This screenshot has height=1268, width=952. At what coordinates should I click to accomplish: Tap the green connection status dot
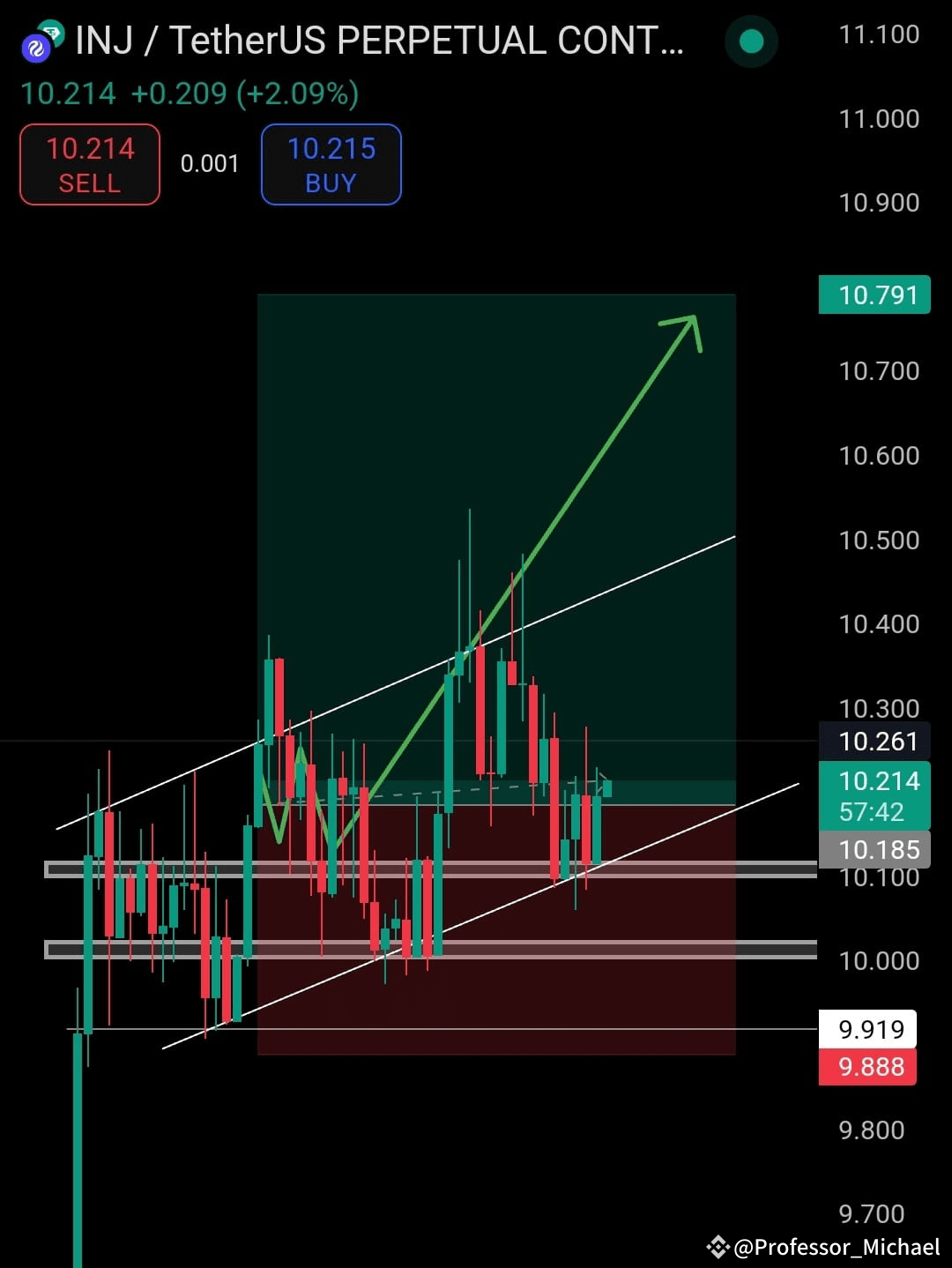(750, 42)
